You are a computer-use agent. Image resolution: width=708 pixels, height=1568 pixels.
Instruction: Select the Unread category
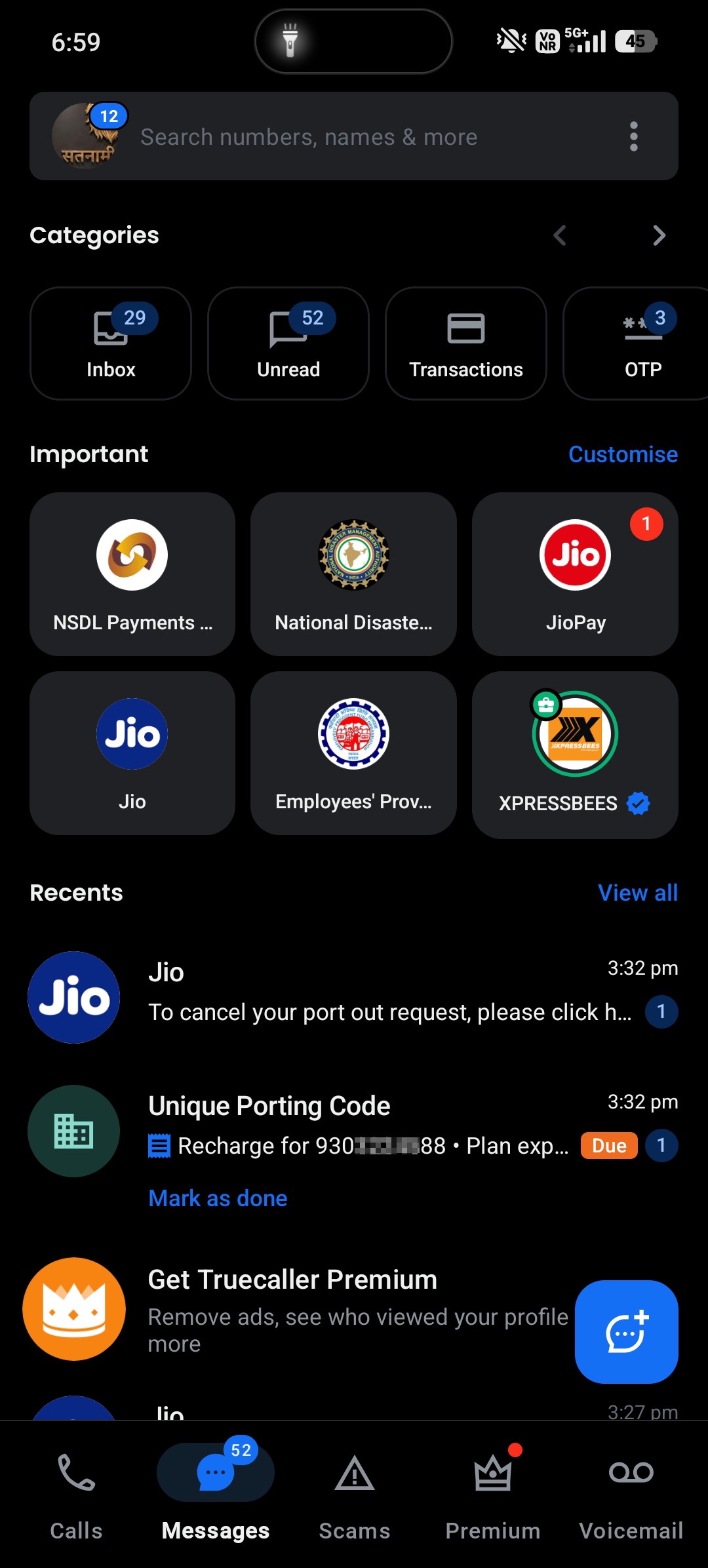pos(288,343)
